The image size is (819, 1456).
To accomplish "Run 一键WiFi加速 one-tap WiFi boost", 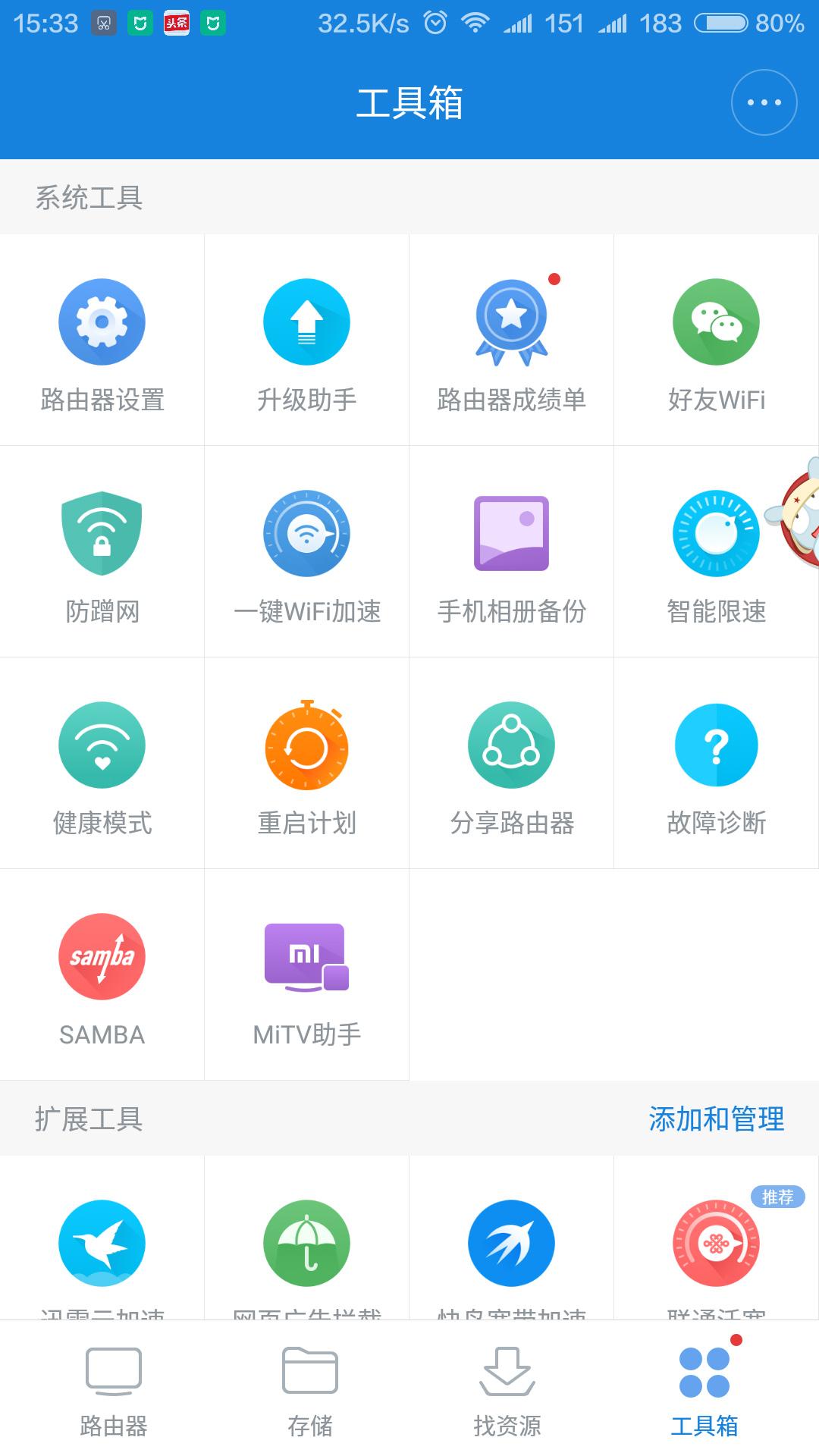I will point(306,554).
